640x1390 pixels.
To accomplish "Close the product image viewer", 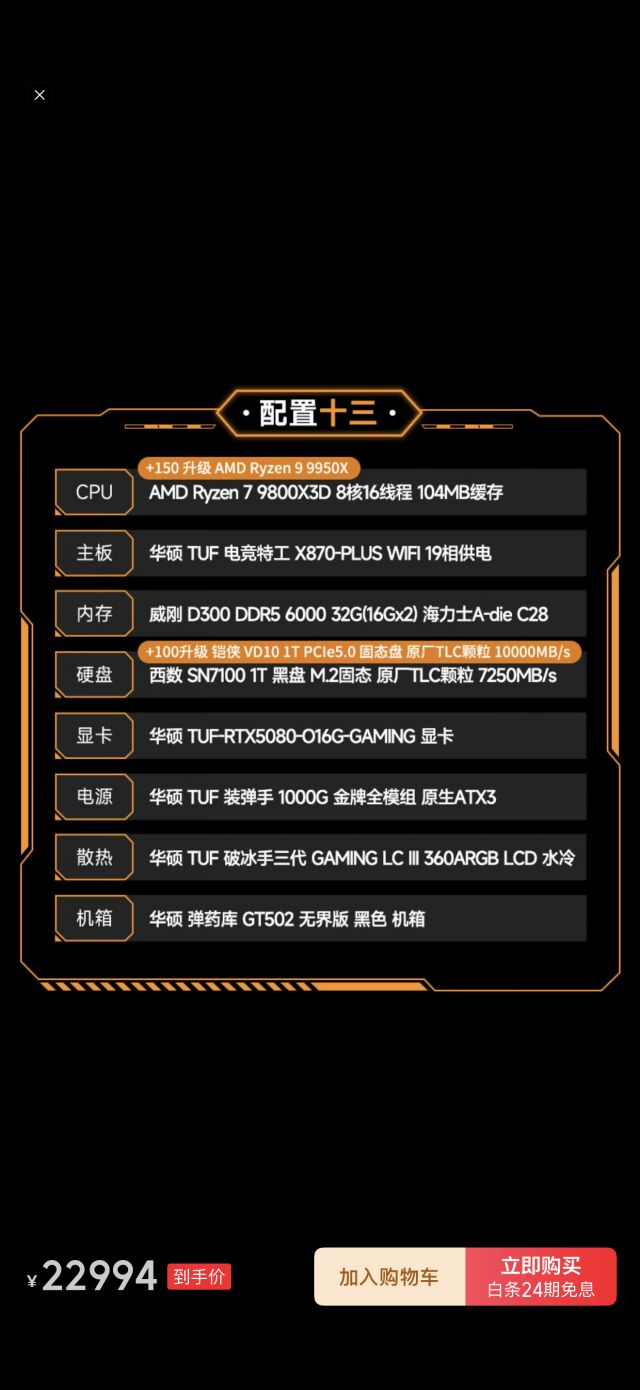I will pyautogui.click(x=39, y=95).
